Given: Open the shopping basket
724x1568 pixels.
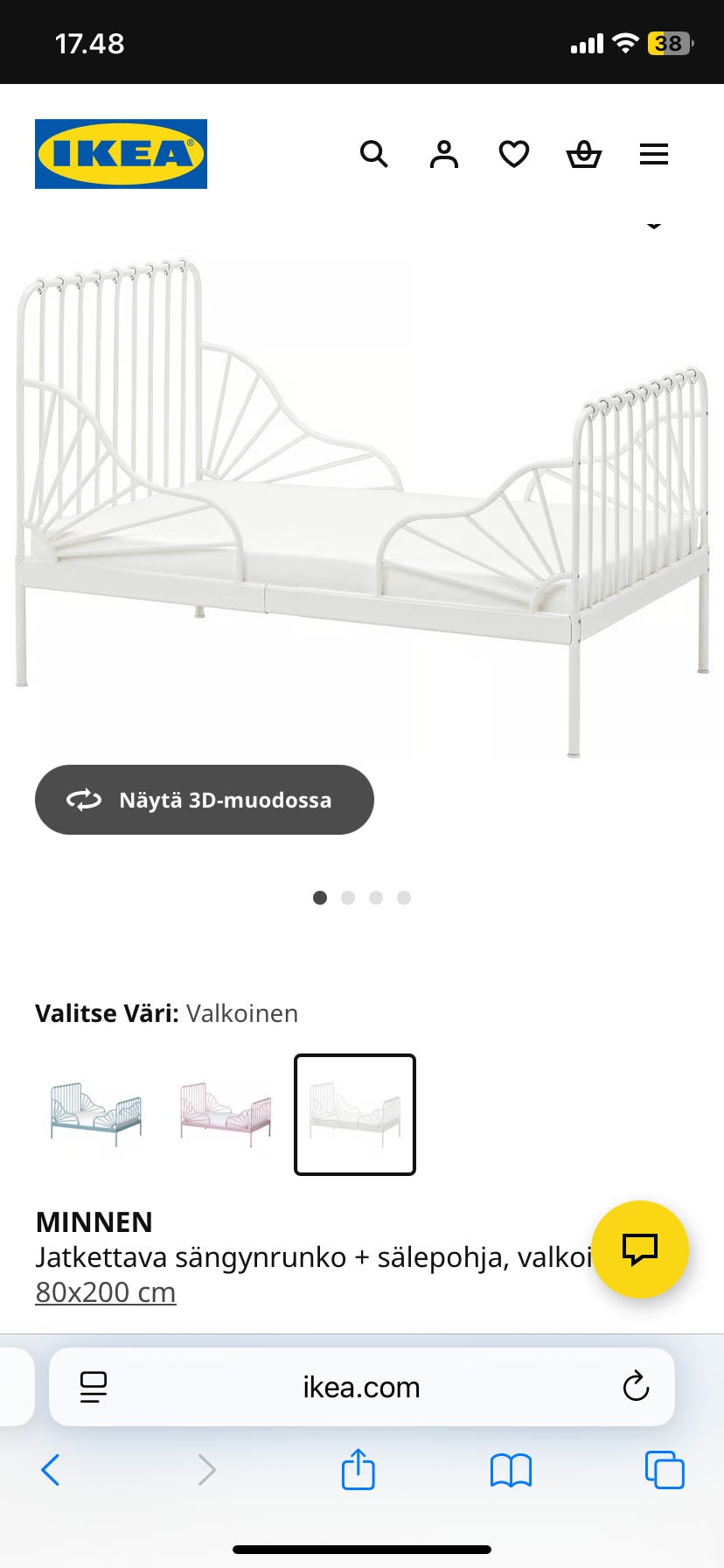Looking at the screenshot, I should pos(584,154).
